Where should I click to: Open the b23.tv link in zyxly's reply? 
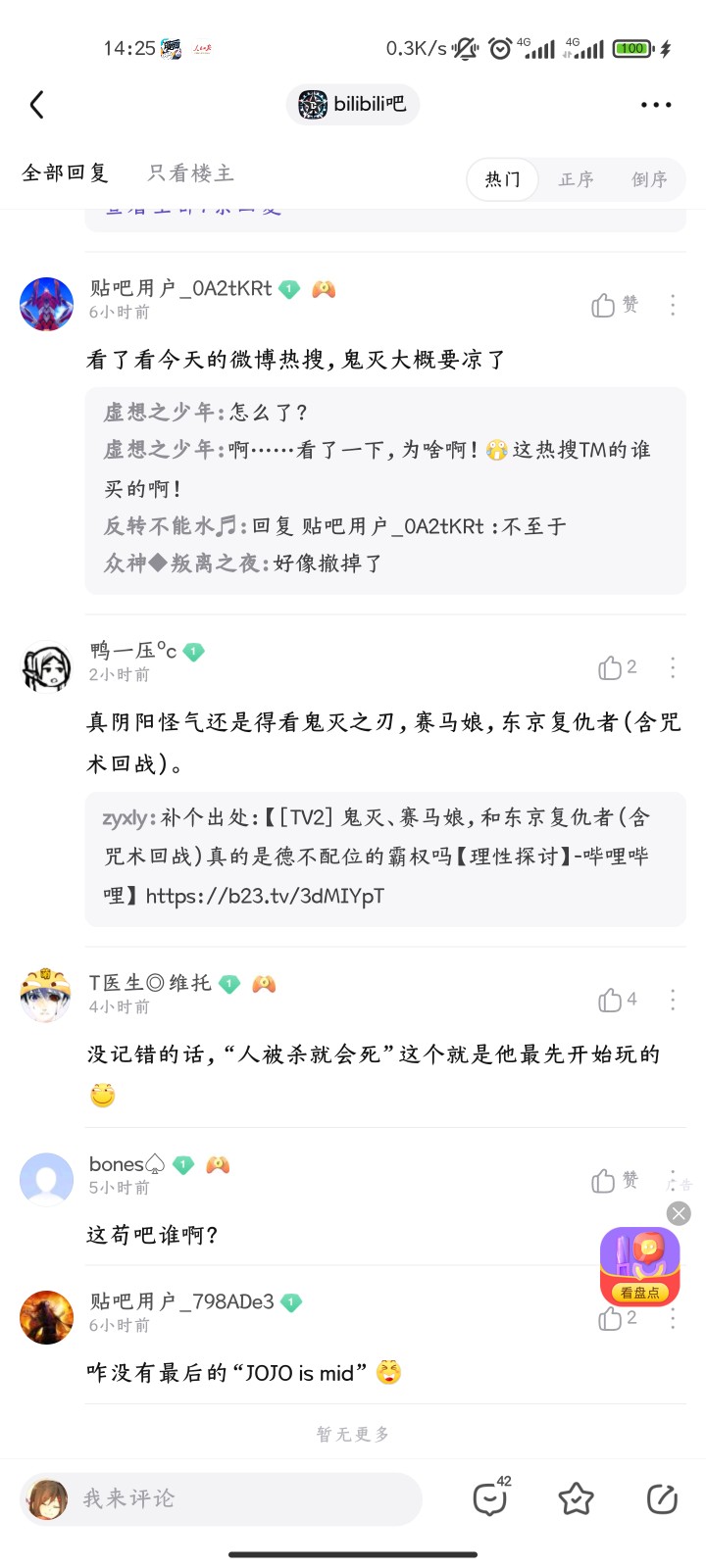click(265, 896)
